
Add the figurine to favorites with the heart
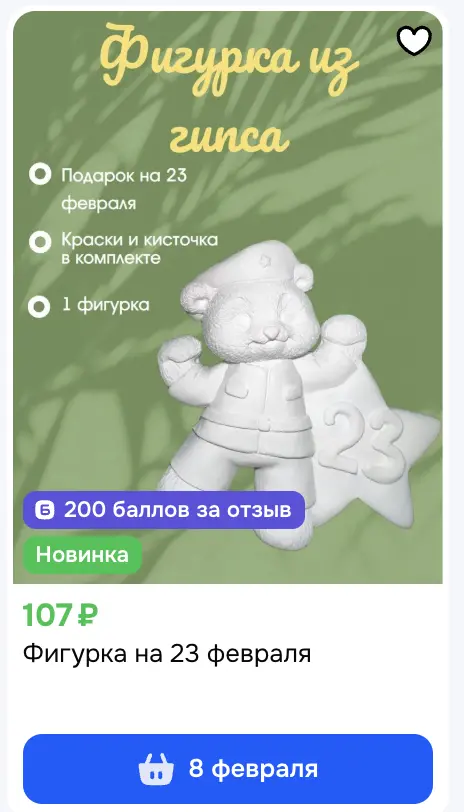414,40
